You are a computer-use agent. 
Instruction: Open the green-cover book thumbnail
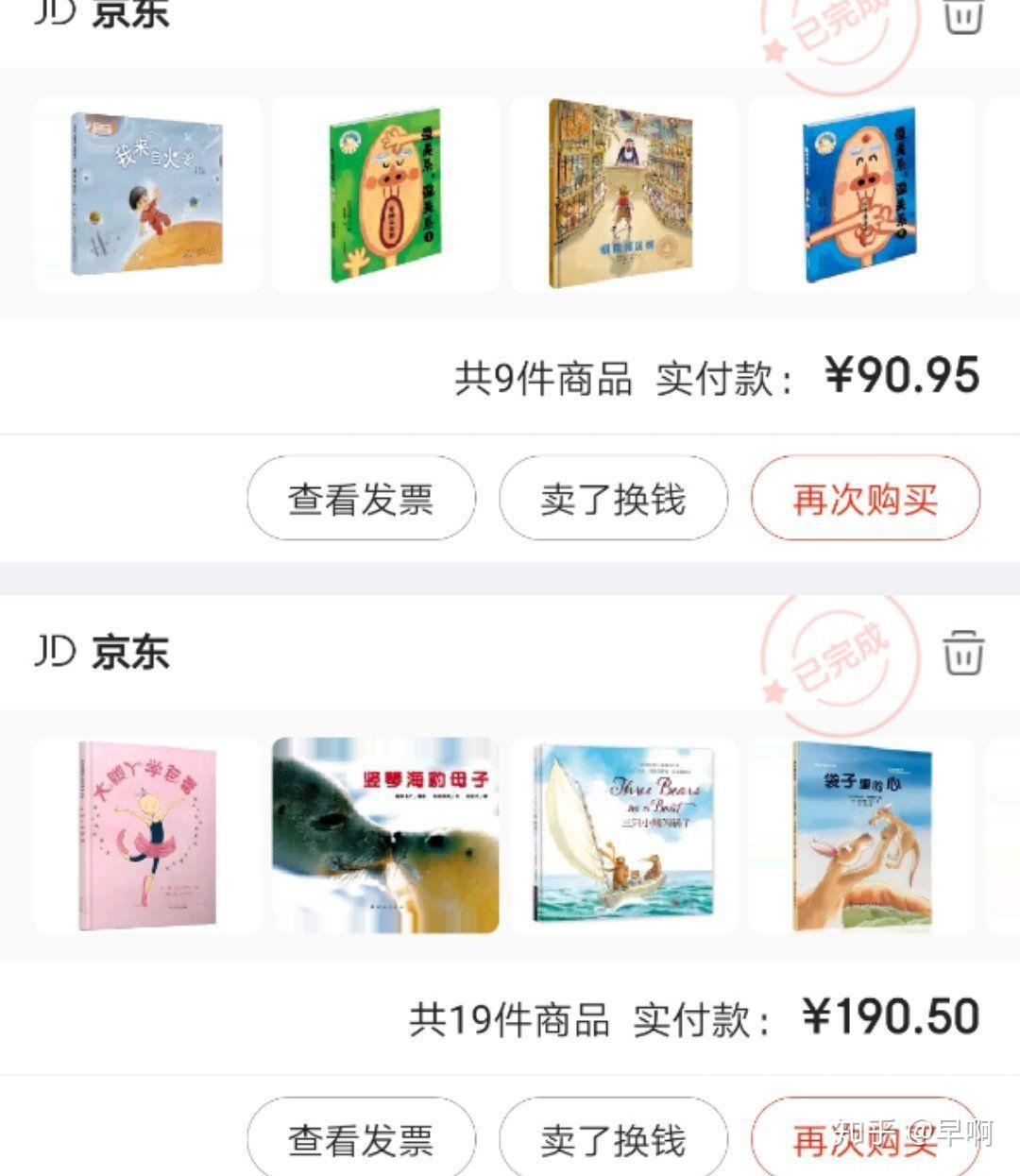tap(385, 194)
